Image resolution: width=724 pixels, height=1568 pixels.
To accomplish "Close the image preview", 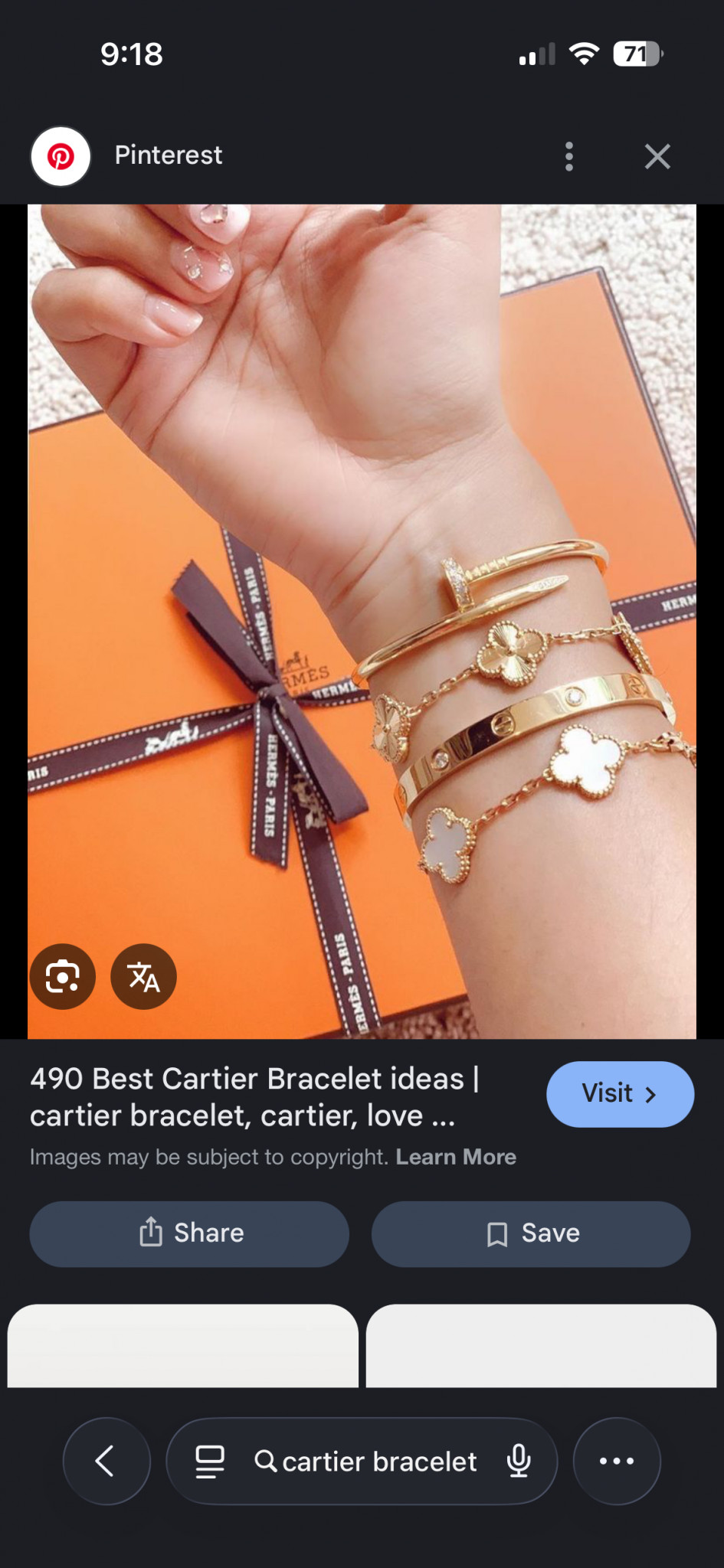I will [x=657, y=156].
